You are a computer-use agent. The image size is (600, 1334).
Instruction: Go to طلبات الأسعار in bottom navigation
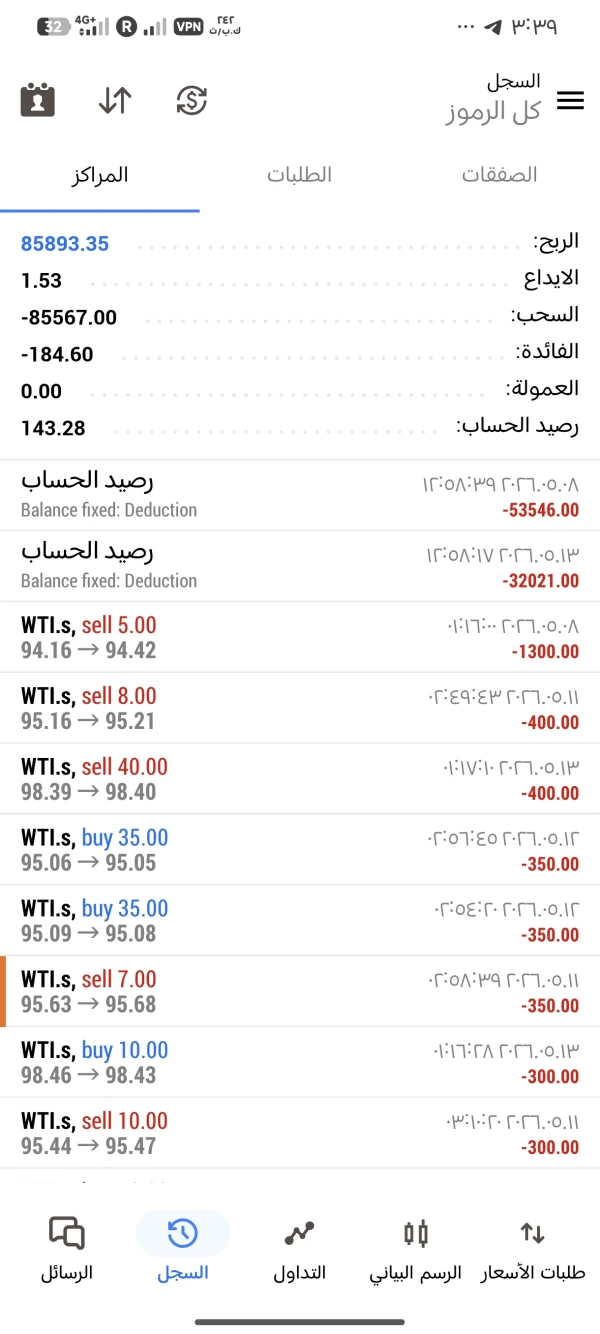pos(533,1248)
